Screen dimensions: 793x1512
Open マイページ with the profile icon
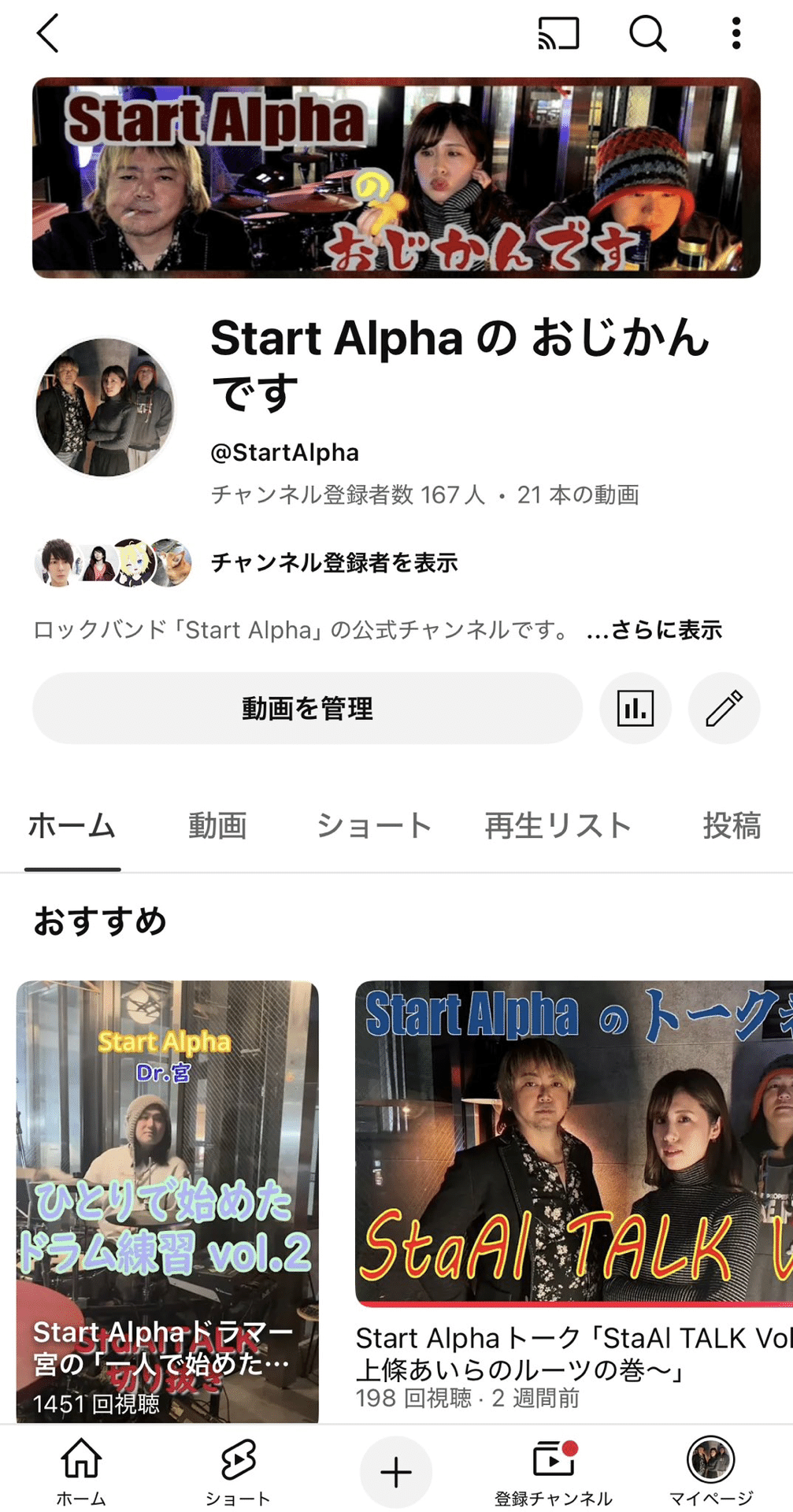(x=710, y=1466)
